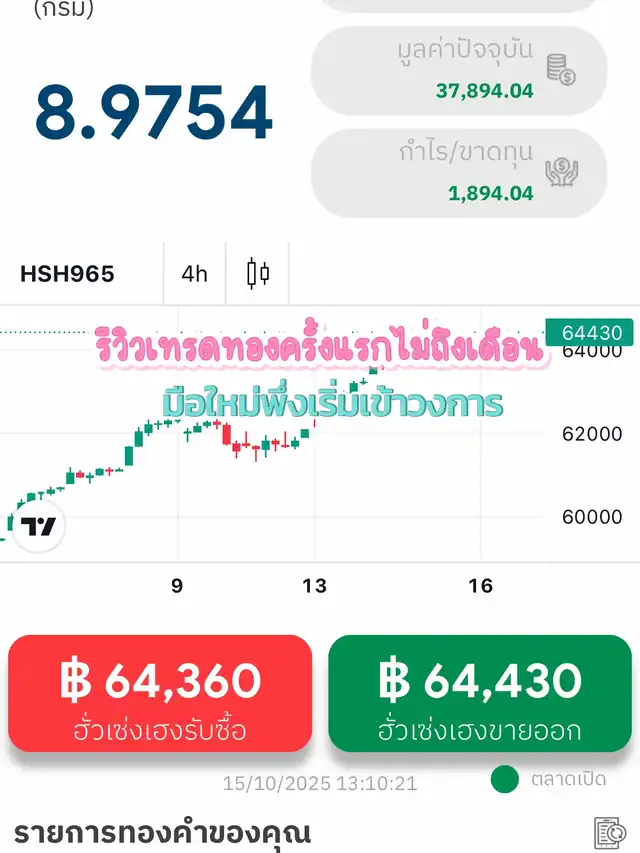Tap the red ฿ 64,360 buy-back button
The width and height of the screenshot is (640, 853).
160,693
